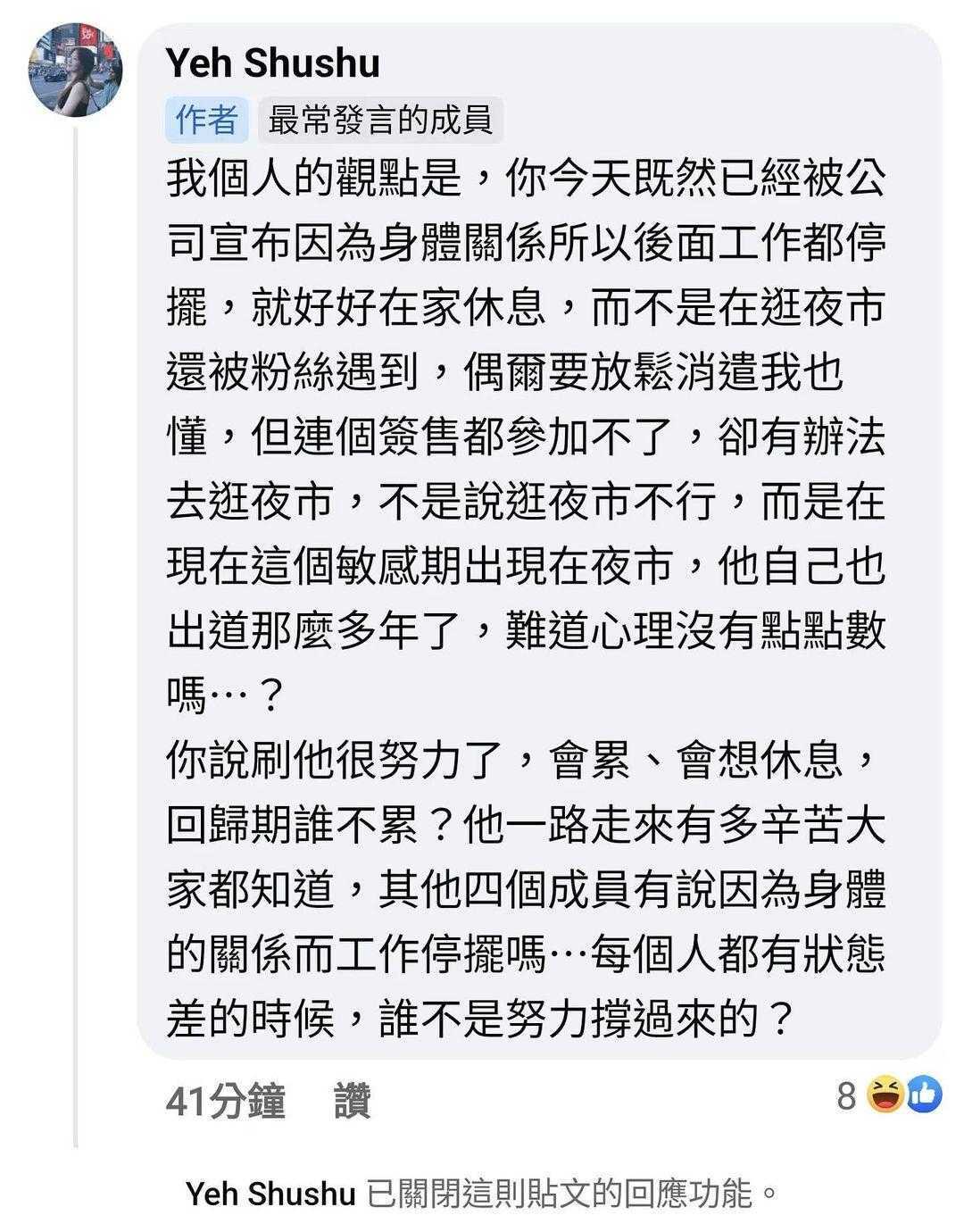Open Yeh Shushu's profile picture
The height and width of the screenshot is (1232, 964).
point(76,70)
